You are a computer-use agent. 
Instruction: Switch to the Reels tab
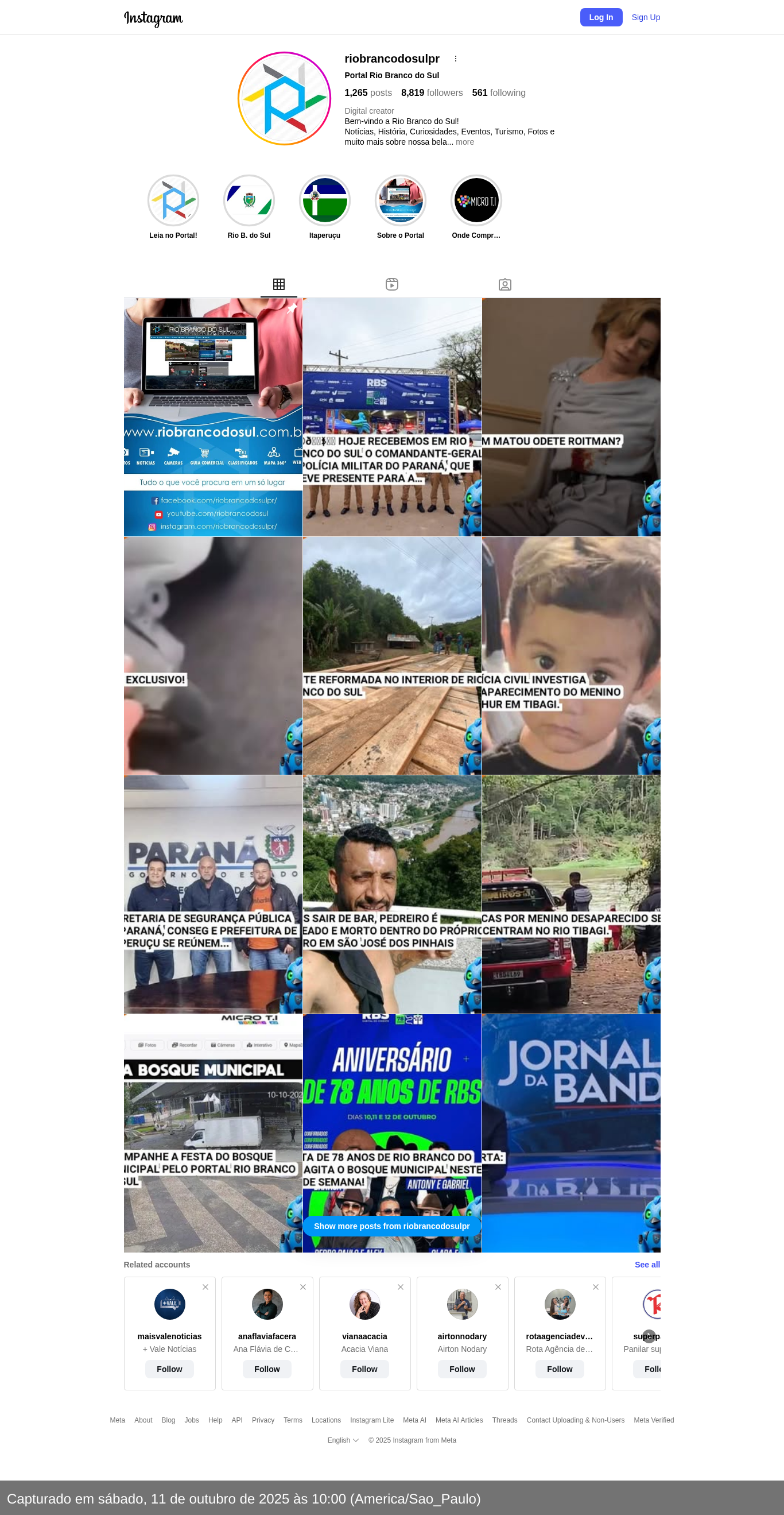(392, 285)
